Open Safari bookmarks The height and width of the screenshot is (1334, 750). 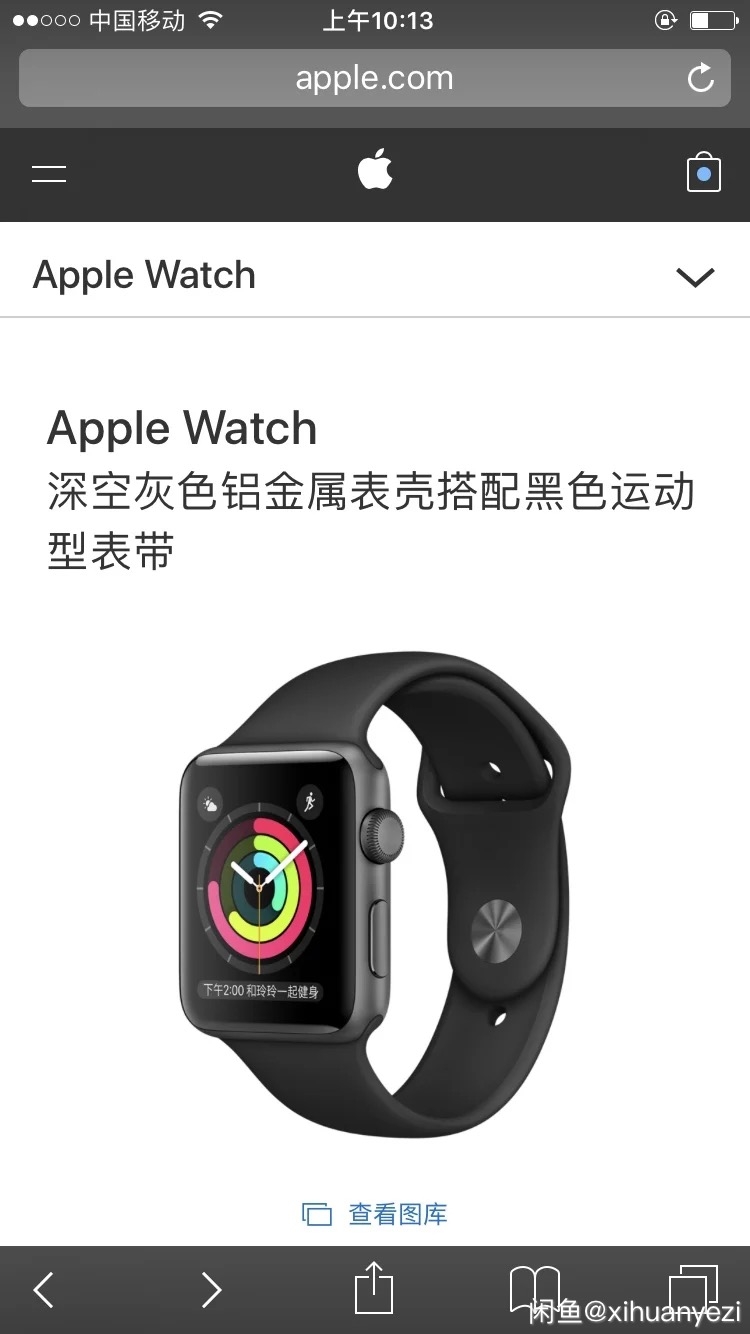[535, 1289]
